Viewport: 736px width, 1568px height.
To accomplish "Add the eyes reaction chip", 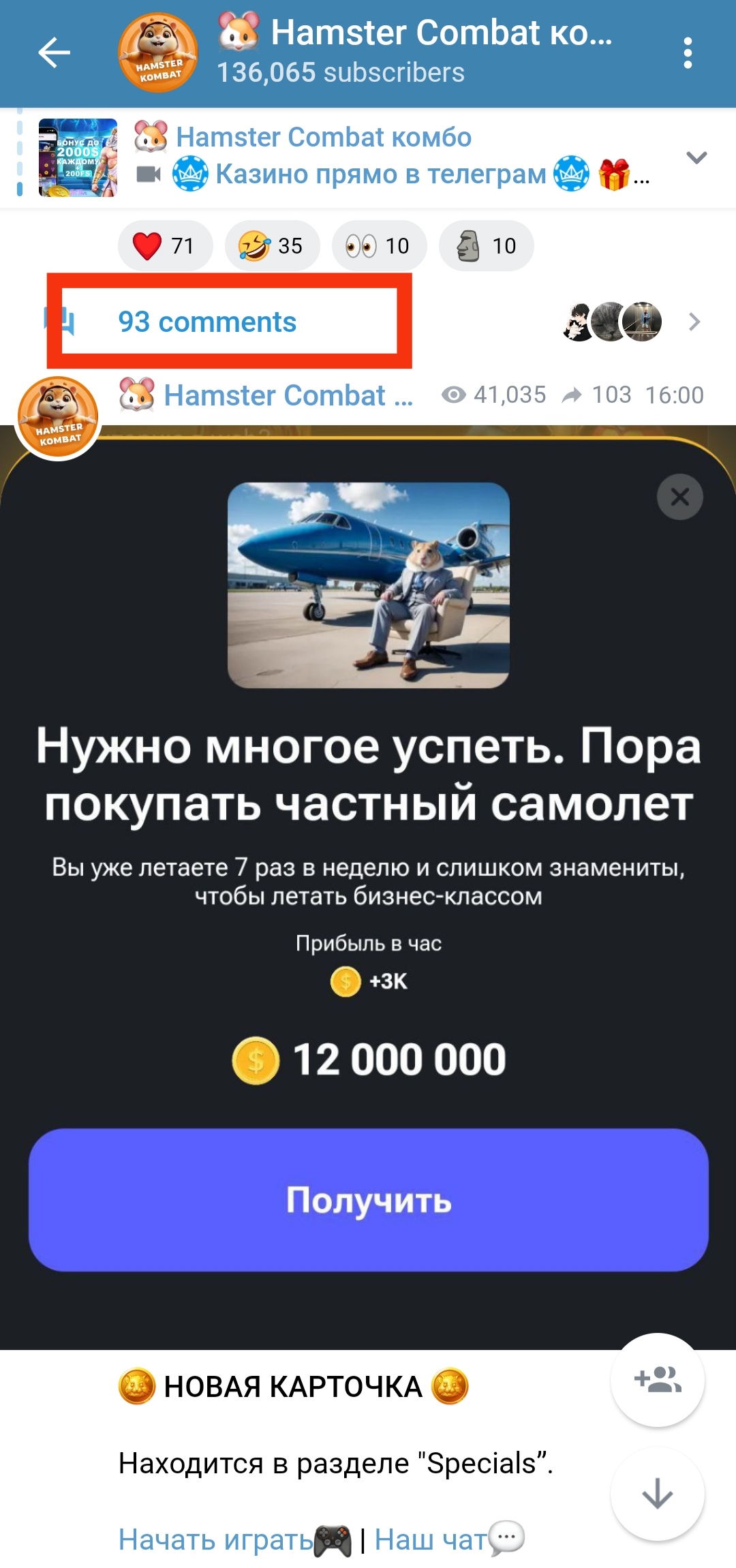I will (378, 245).
